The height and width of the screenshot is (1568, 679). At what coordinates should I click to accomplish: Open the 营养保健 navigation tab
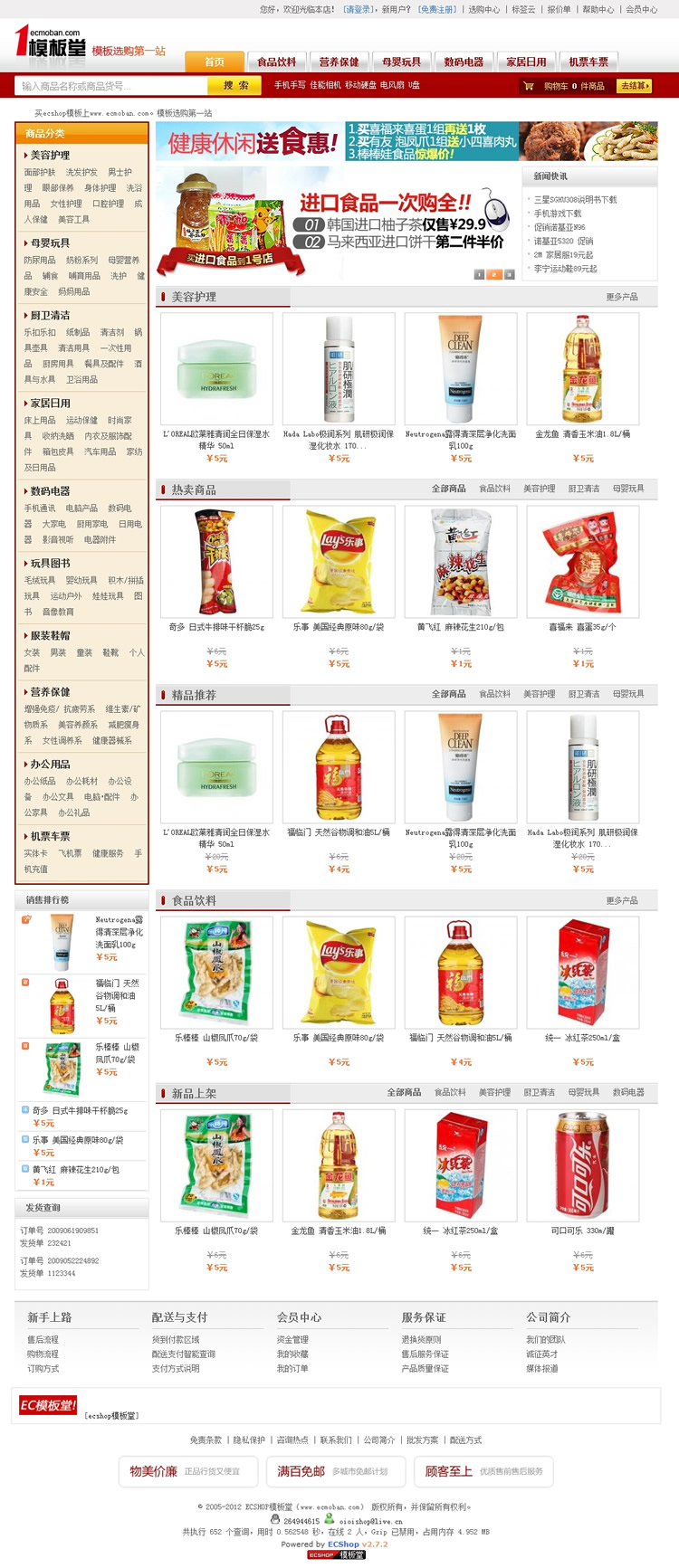point(339,62)
